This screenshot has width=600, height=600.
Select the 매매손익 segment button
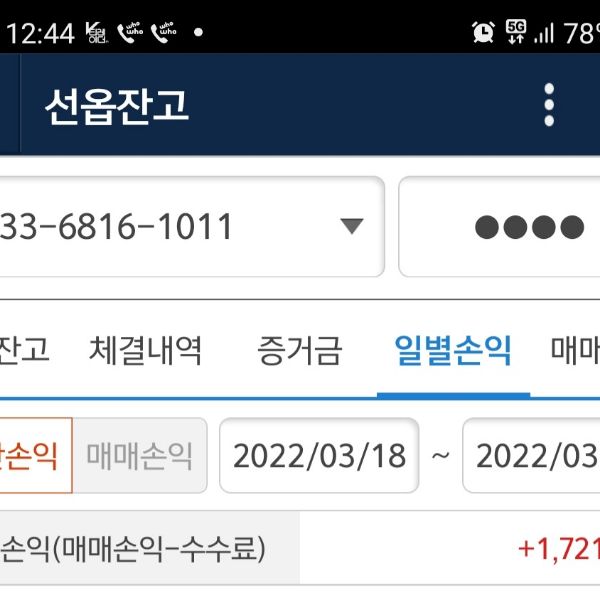pyautogui.click(x=140, y=456)
